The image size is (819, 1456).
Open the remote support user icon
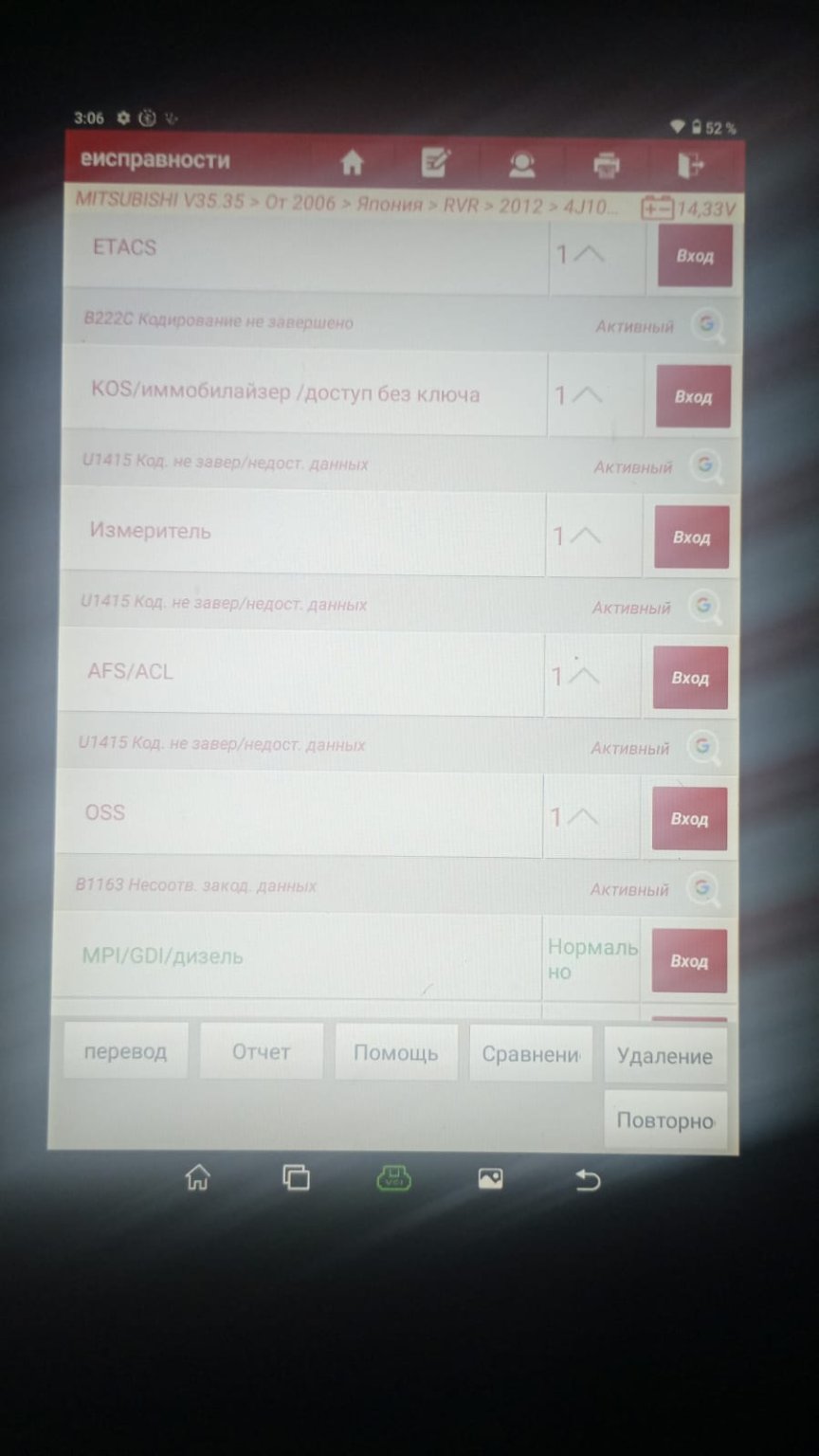pyautogui.click(x=521, y=164)
